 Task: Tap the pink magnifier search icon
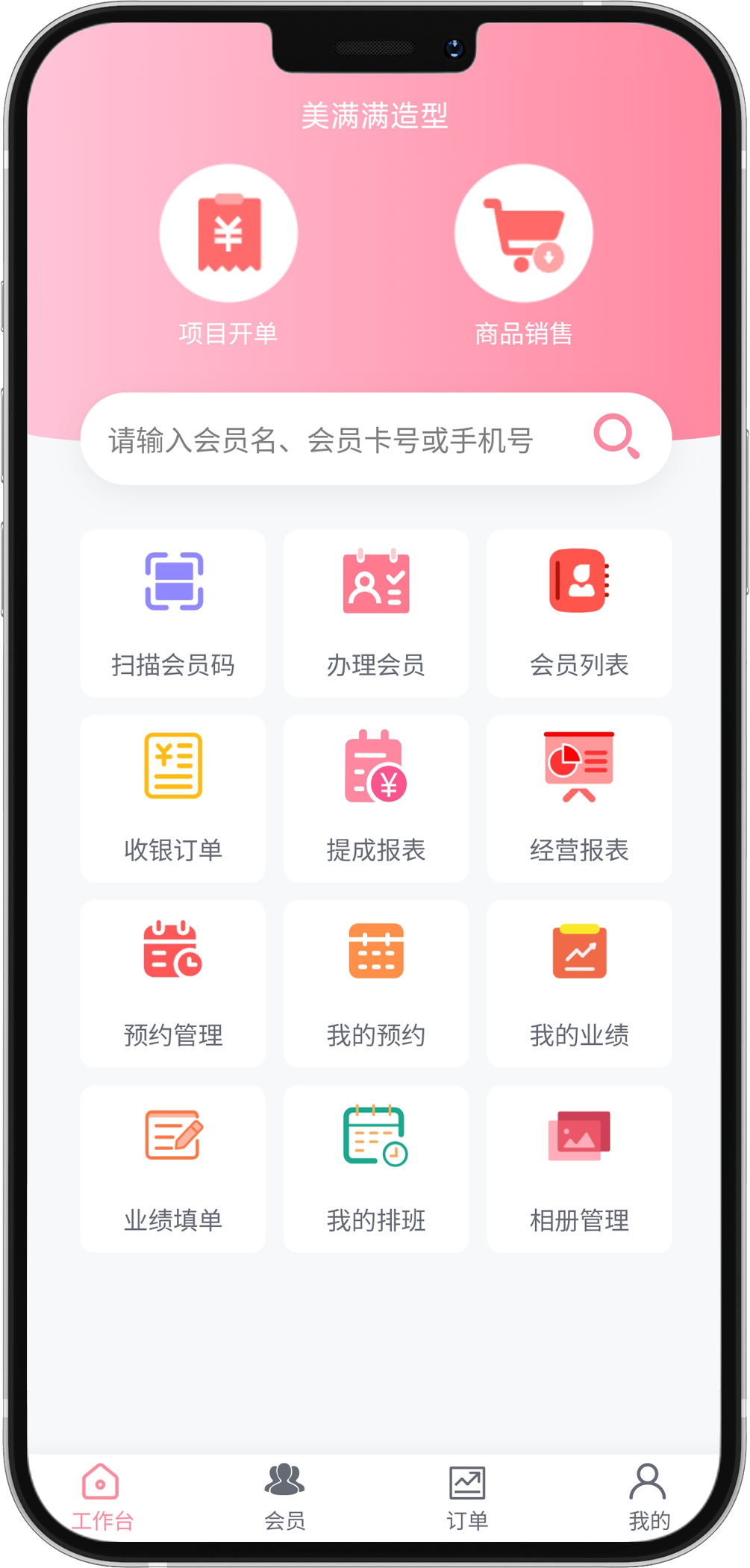pyautogui.click(x=616, y=437)
